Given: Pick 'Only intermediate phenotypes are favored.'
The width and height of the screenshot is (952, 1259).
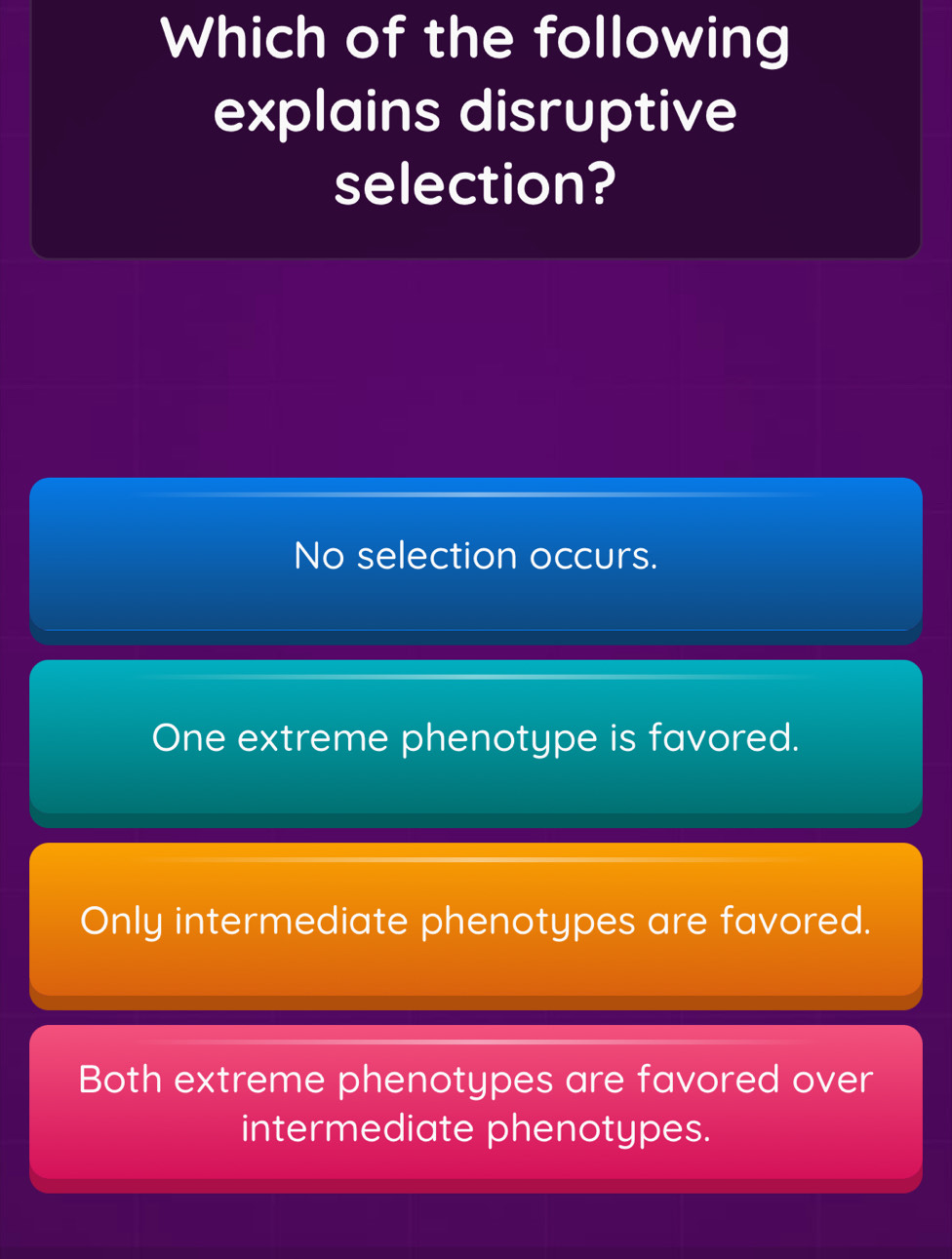Looking at the screenshot, I should click(x=476, y=922).
